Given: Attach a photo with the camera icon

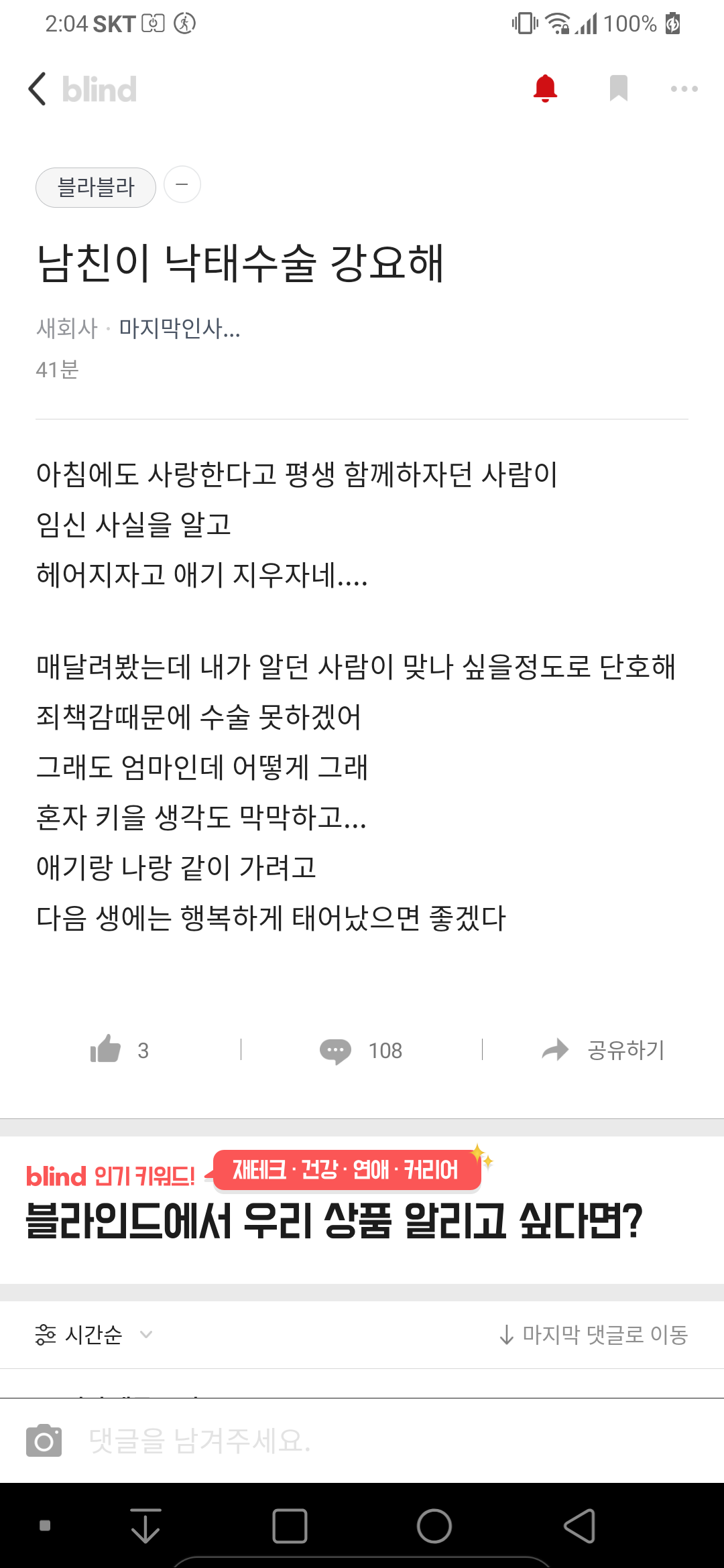Looking at the screenshot, I should (44, 1440).
